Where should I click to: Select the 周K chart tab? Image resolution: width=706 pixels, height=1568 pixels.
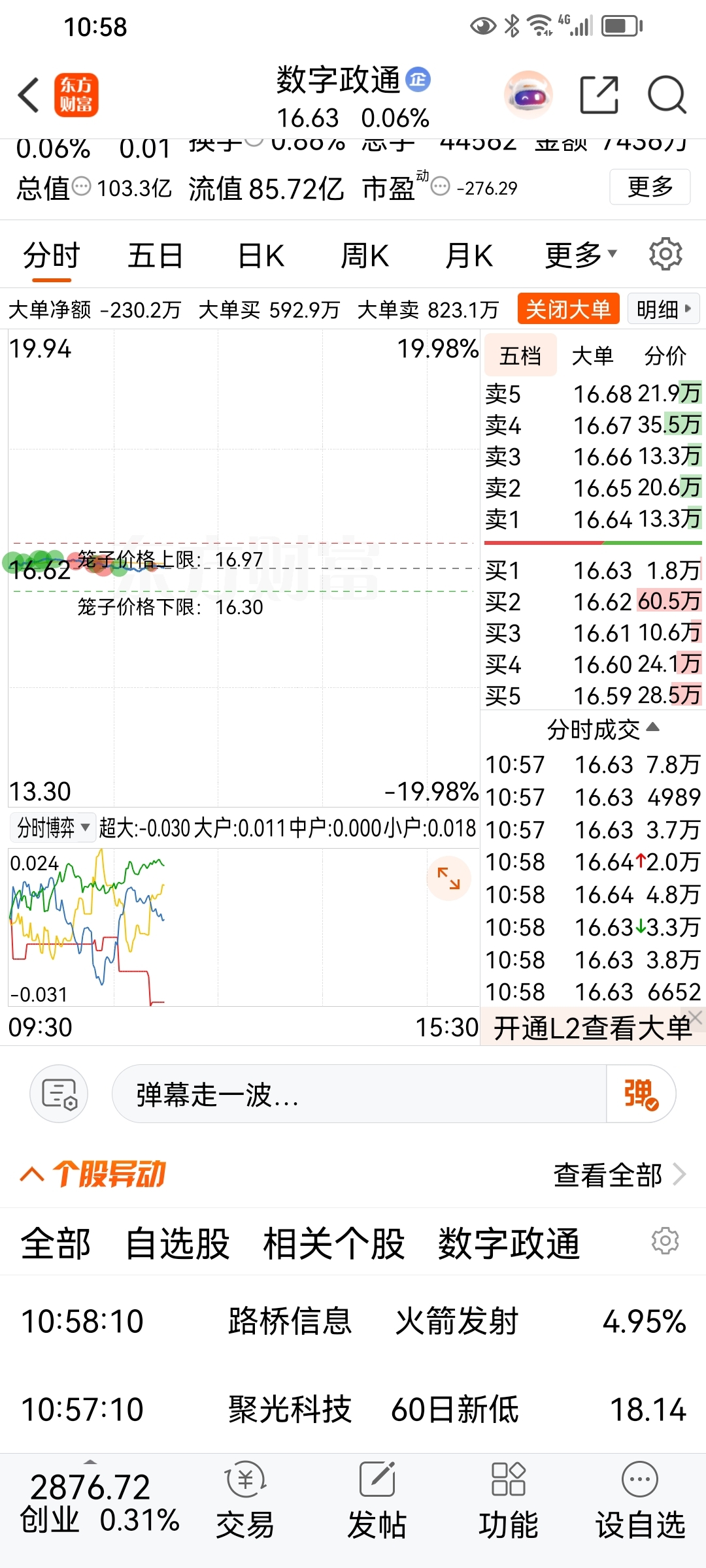point(365,255)
